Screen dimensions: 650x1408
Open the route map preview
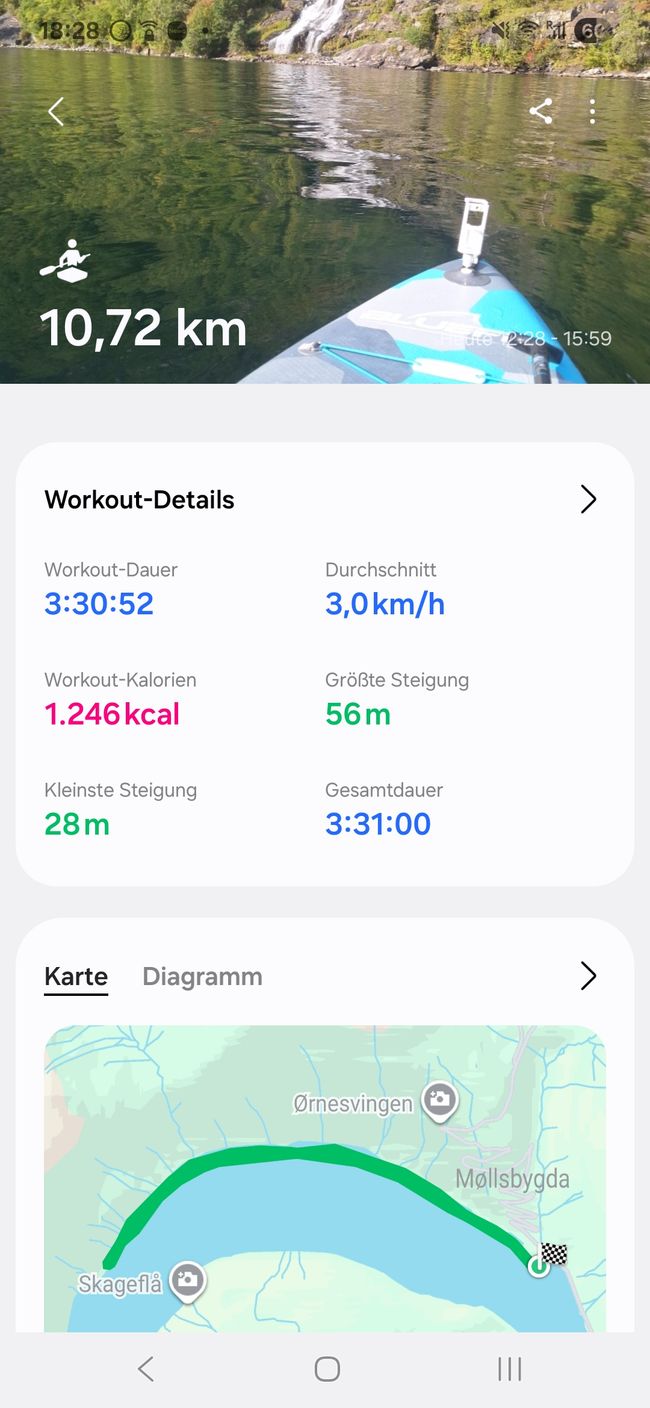325,1178
